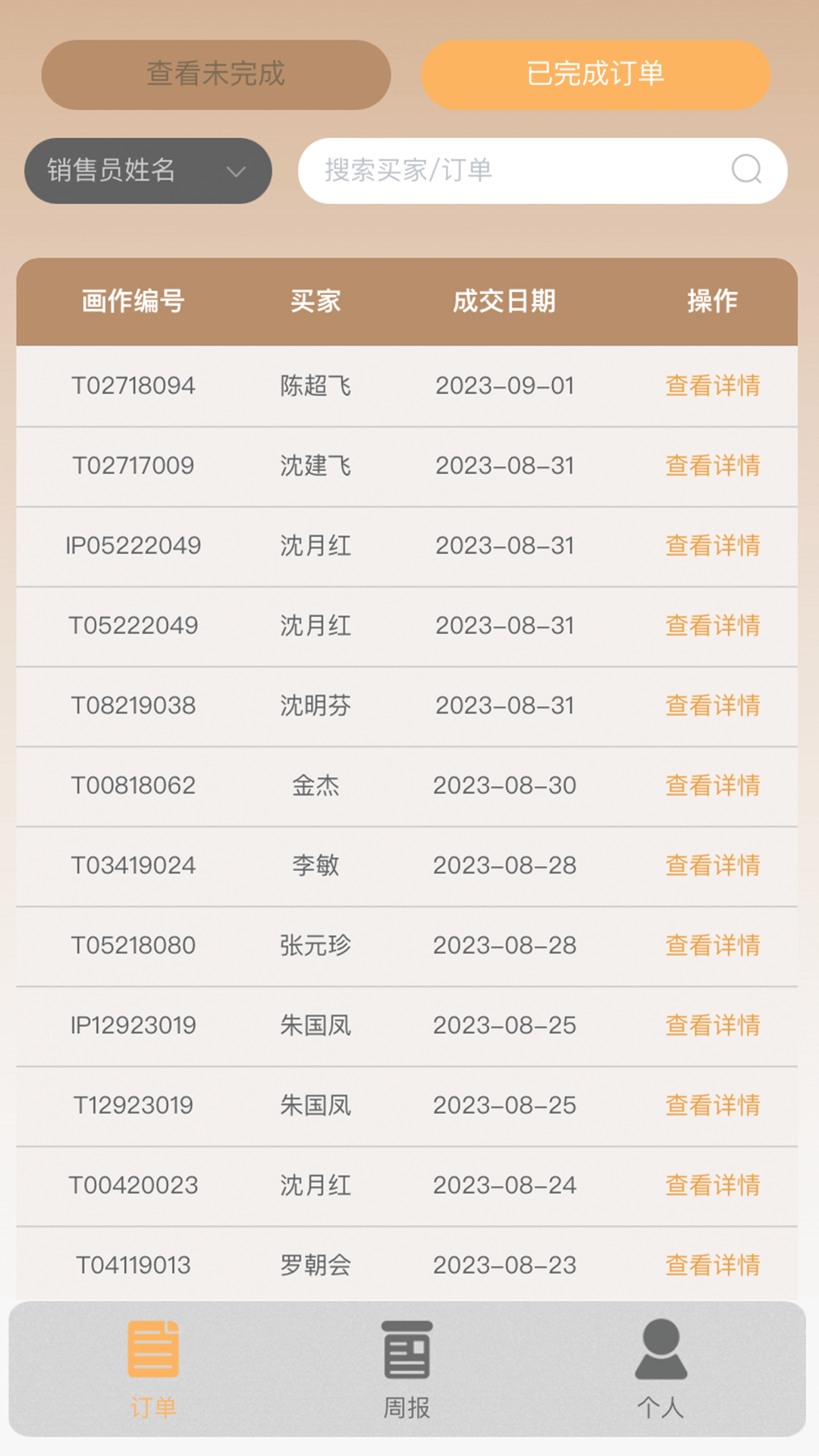View details for order T02718094

712,386
